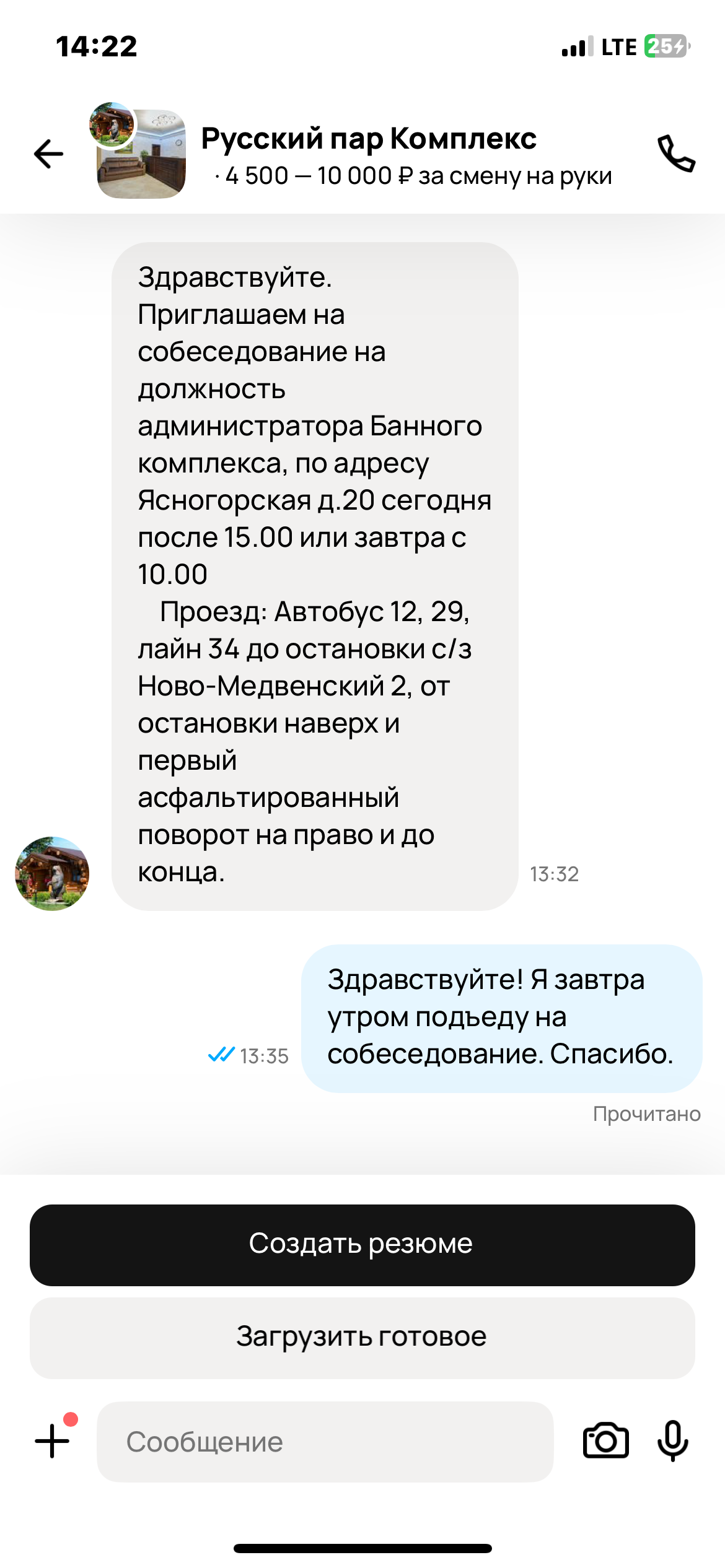Open the camera to send a photo

(605, 1440)
